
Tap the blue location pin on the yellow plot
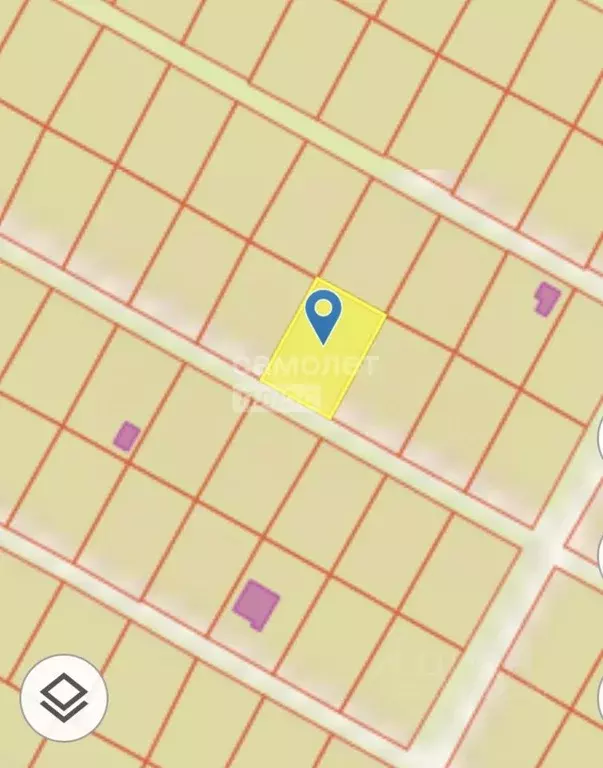coord(323,313)
